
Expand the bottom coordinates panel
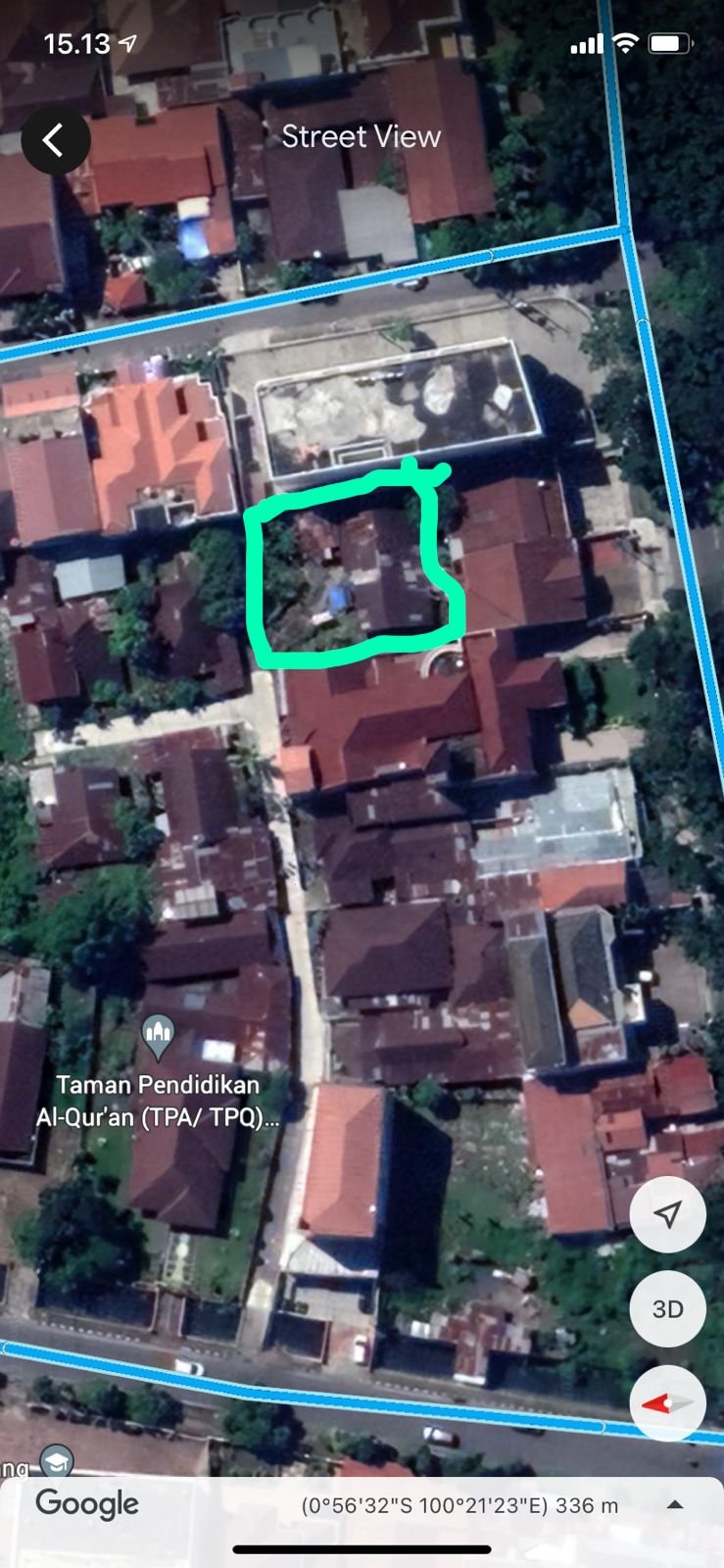coord(675,1505)
